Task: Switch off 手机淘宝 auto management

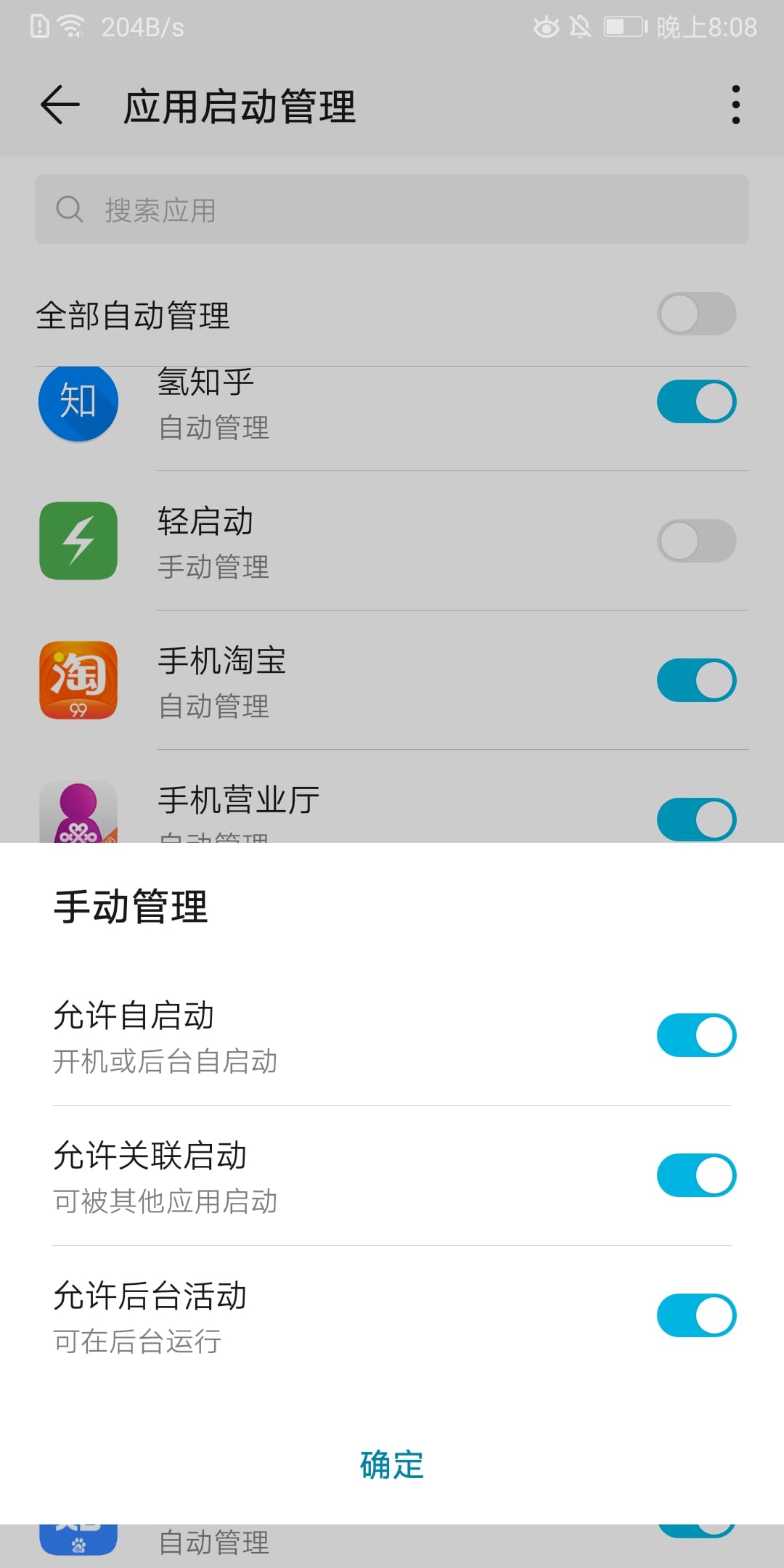Action: click(x=696, y=680)
